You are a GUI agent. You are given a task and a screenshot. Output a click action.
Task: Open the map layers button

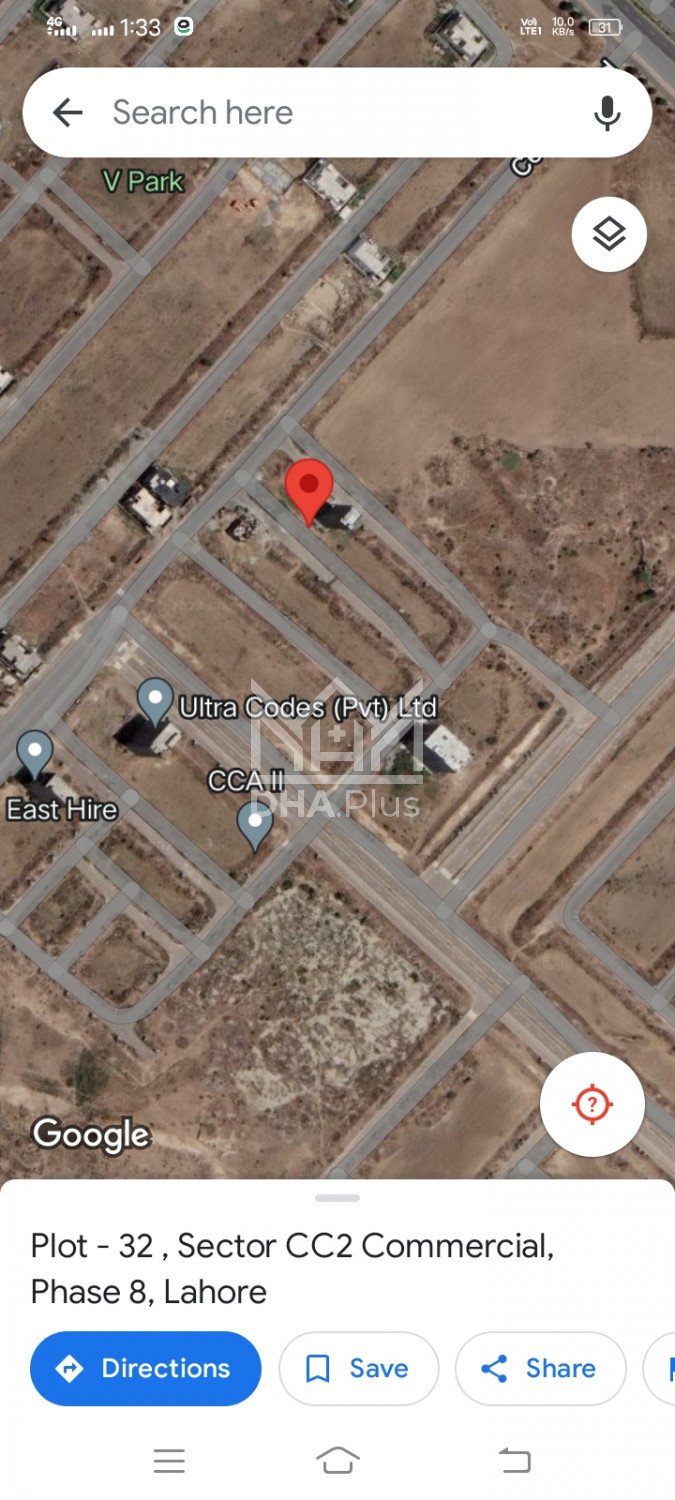tap(609, 234)
